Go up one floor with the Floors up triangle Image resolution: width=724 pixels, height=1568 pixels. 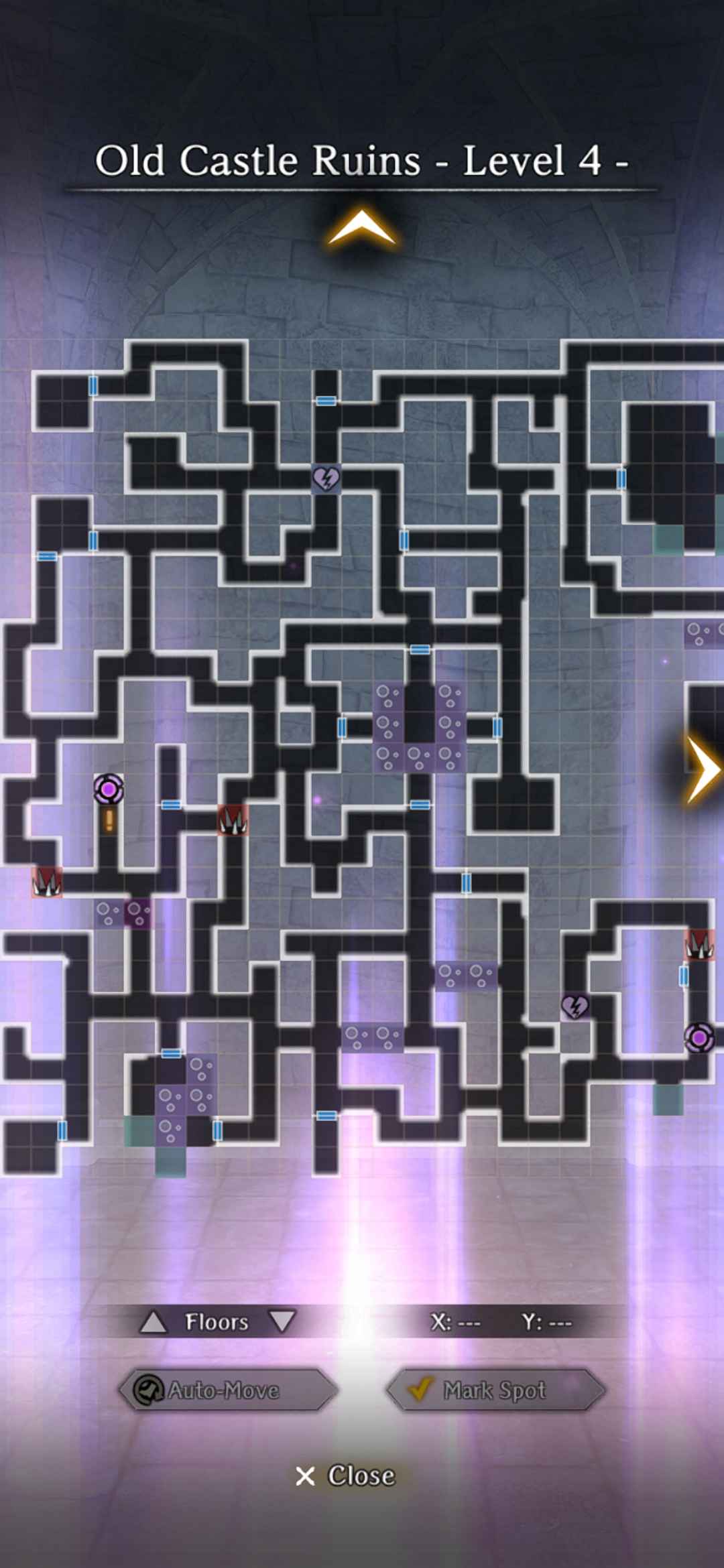[154, 1322]
